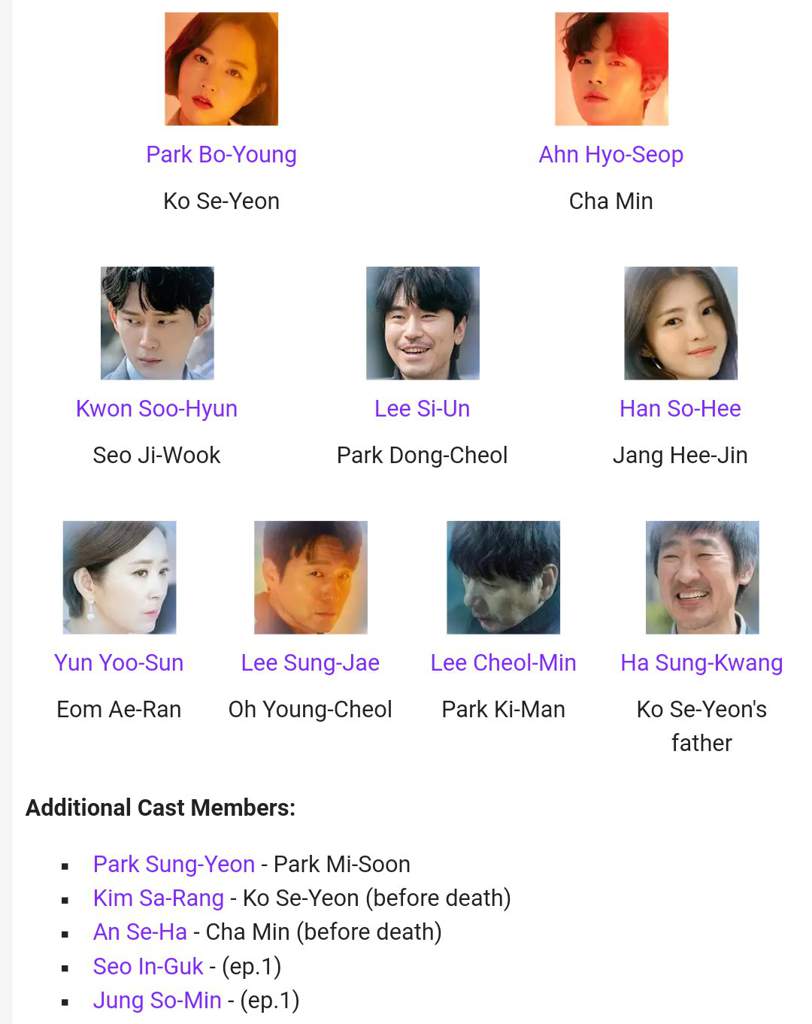The width and height of the screenshot is (812, 1024).
Task: Open Jung So-Min's profile link
Action: pos(157,1000)
